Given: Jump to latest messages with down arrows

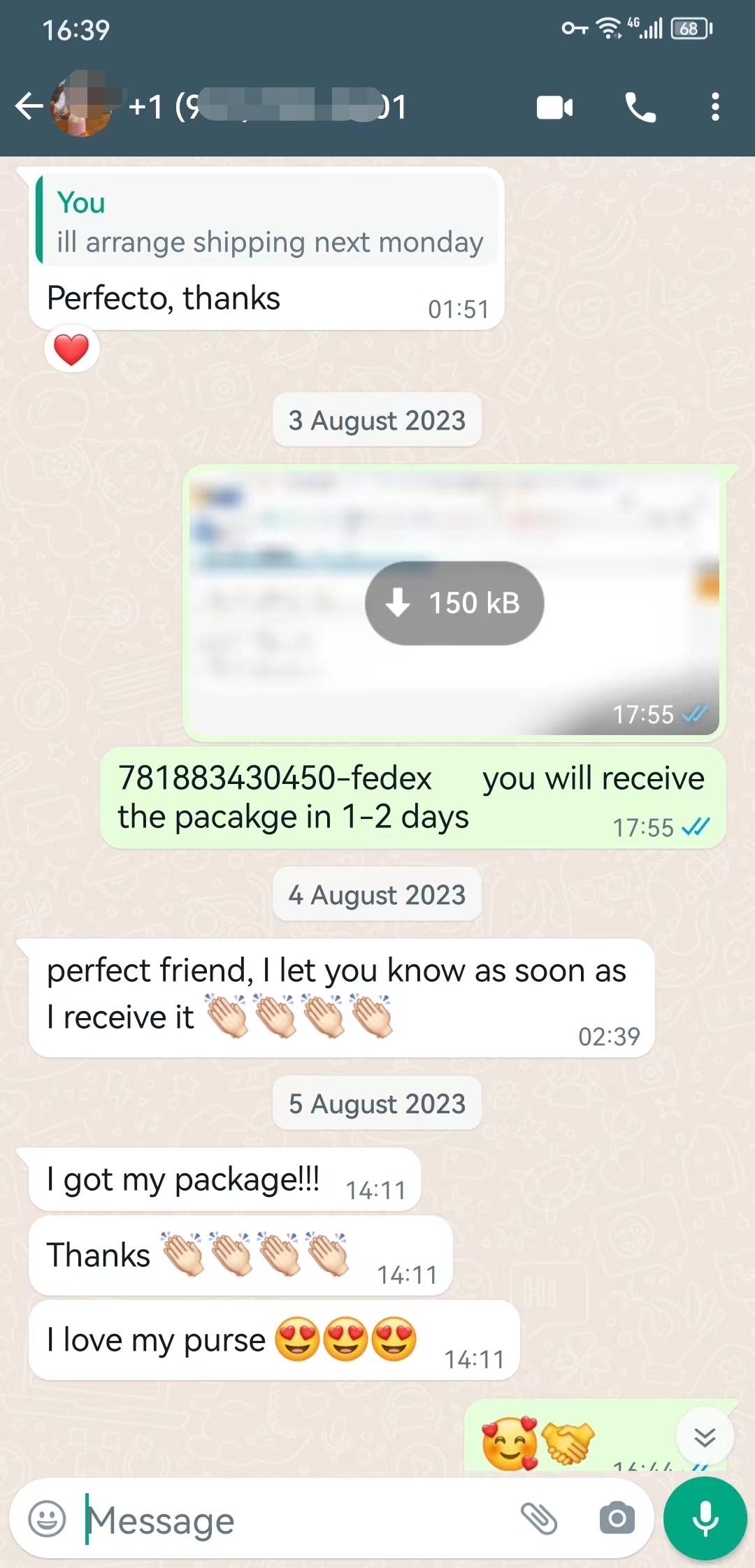Looking at the screenshot, I should (705, 1437).
